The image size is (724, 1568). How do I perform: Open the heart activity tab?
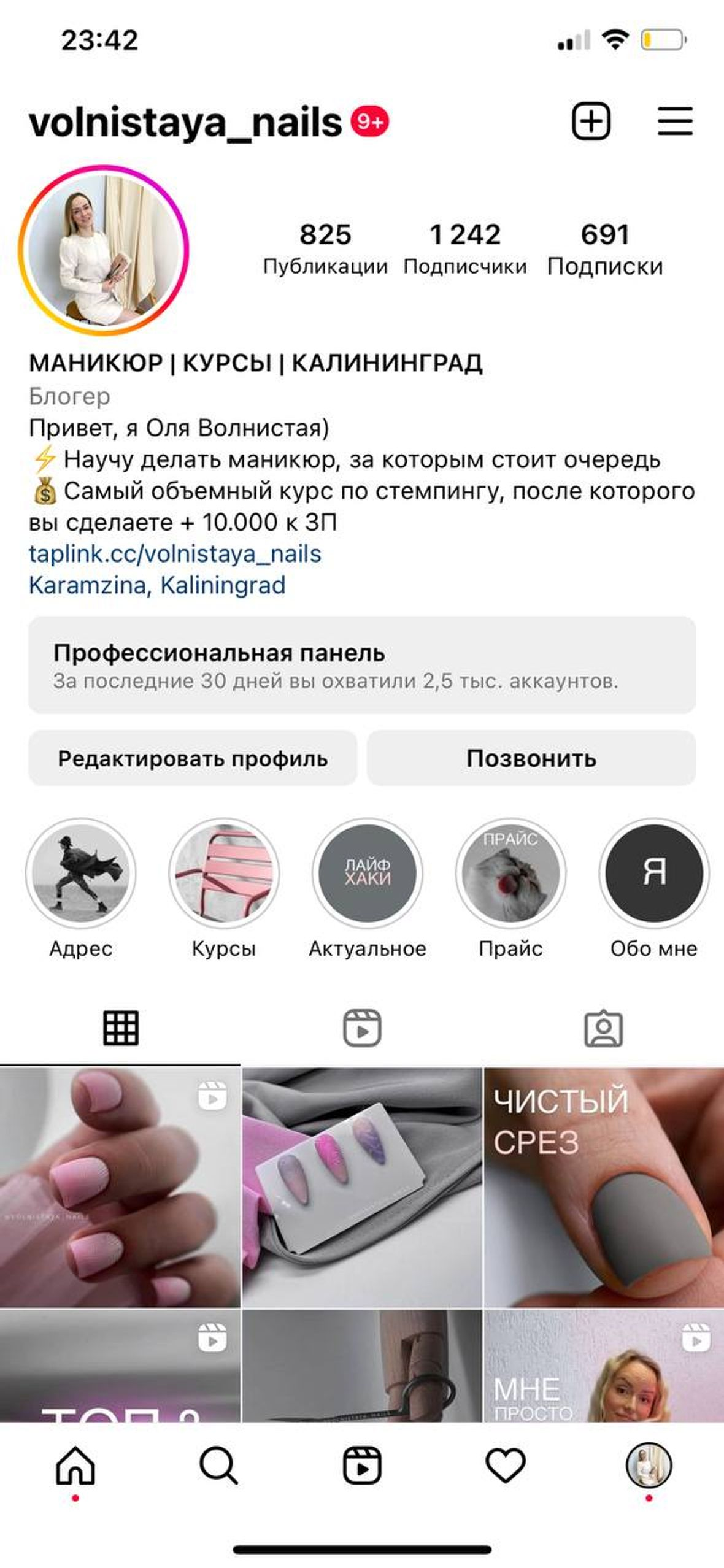[506, 1466]
